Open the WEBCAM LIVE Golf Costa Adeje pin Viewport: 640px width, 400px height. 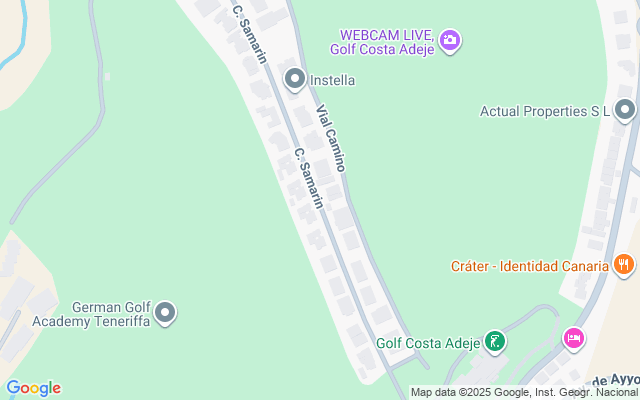point(450,41)
